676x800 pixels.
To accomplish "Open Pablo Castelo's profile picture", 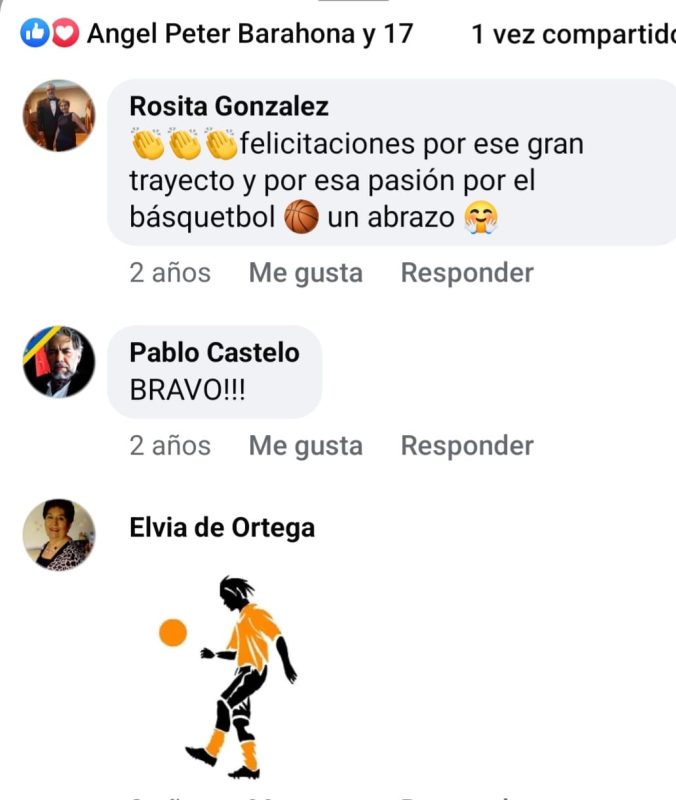I will 59,361.
